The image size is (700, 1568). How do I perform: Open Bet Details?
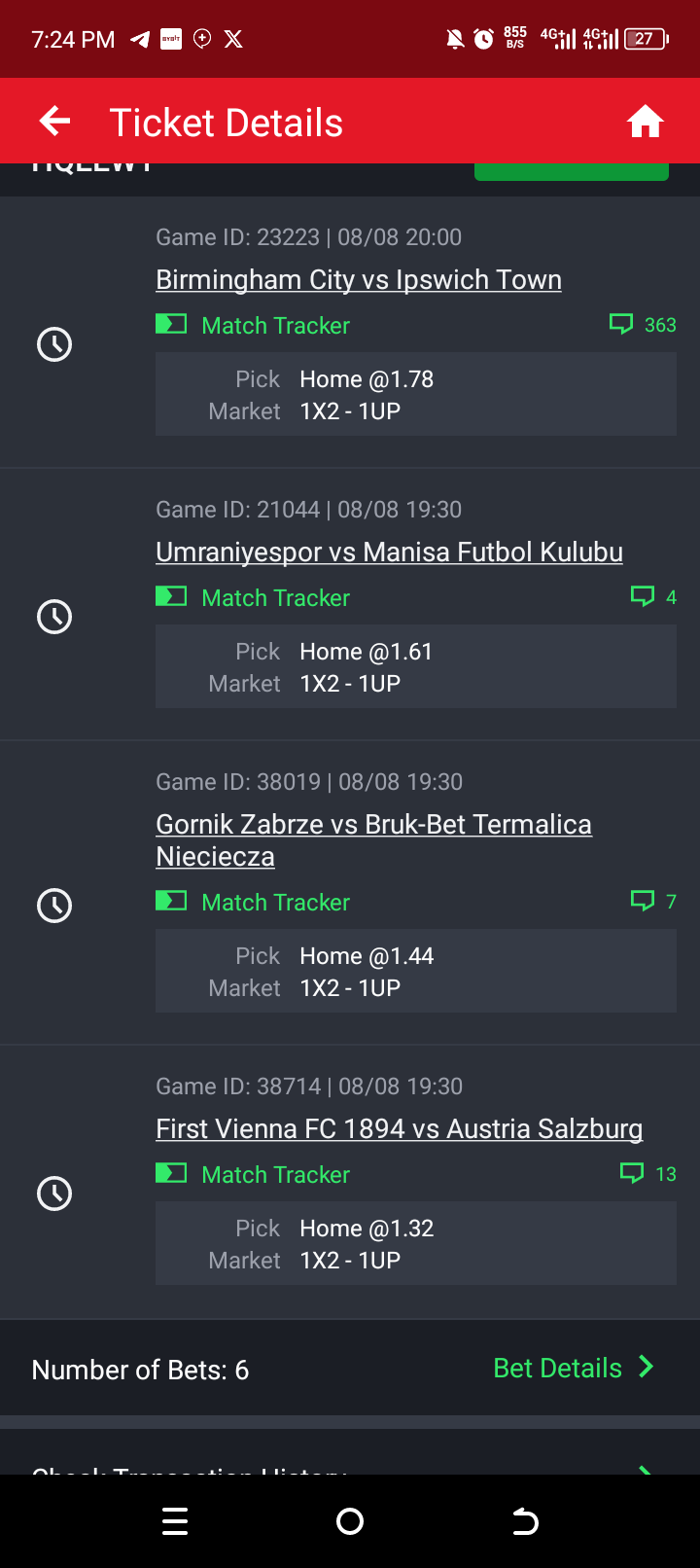[x=574, y=1368]
